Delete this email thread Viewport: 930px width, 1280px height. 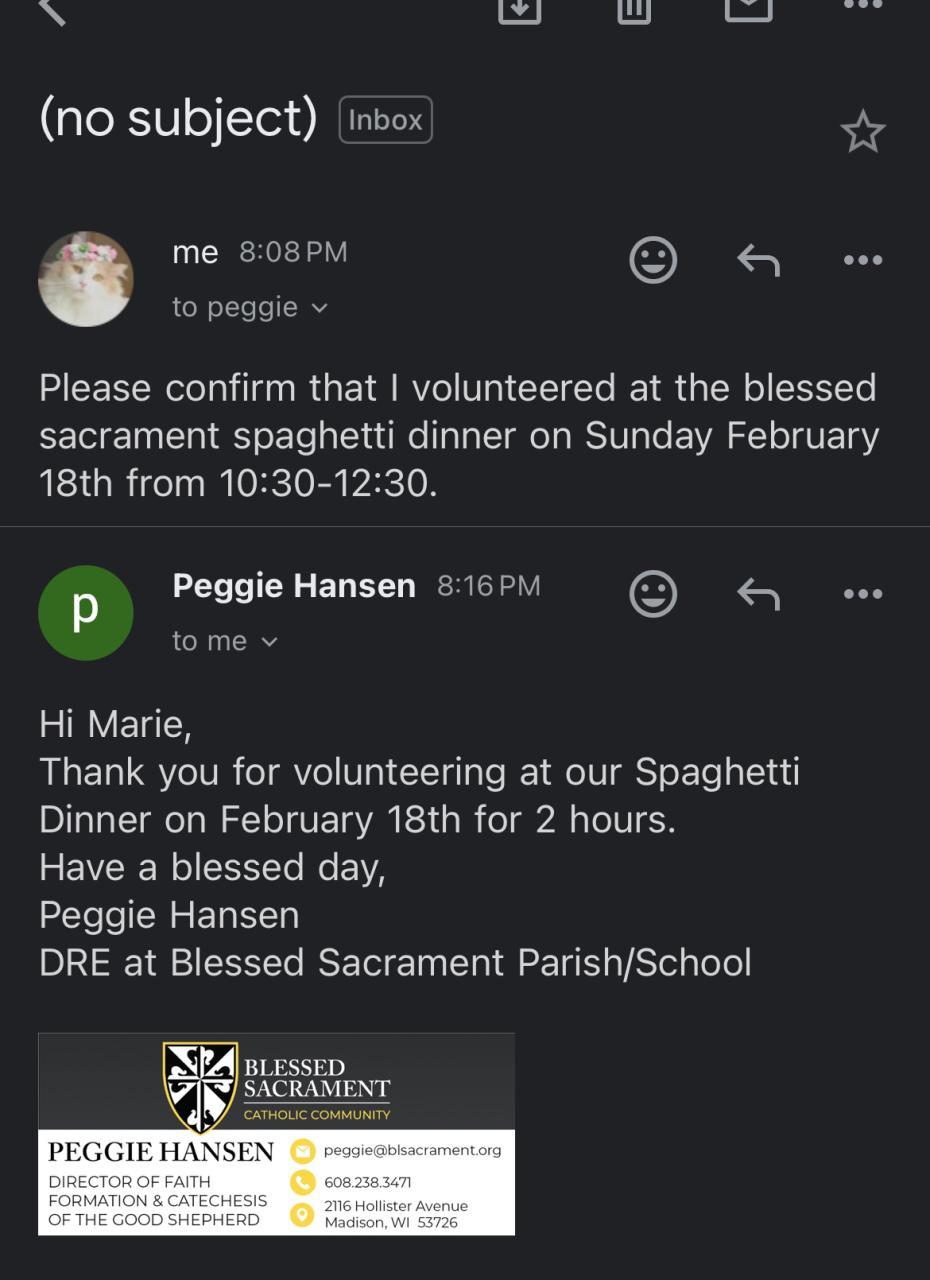pos(634,8)
